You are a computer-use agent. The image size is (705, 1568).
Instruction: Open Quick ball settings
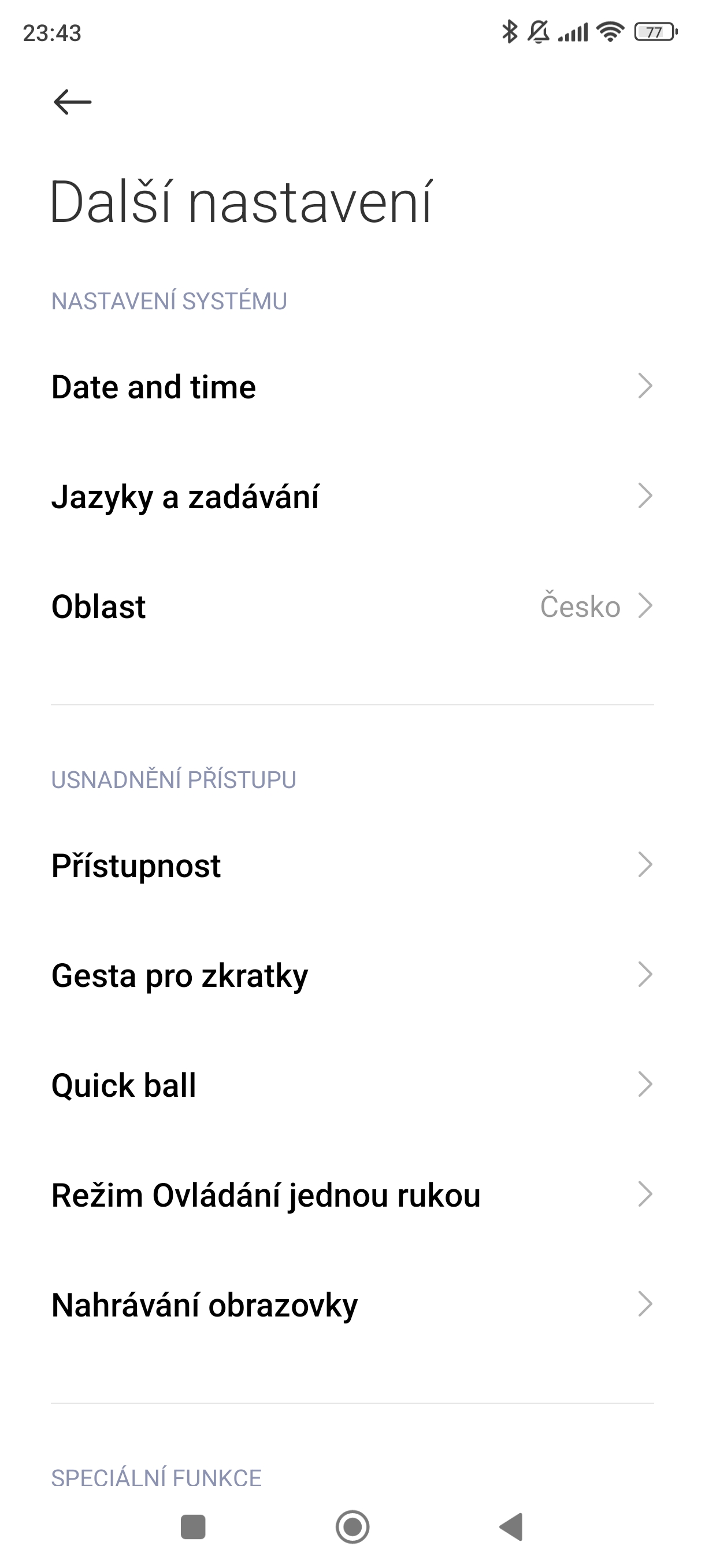coord(352,1085)
